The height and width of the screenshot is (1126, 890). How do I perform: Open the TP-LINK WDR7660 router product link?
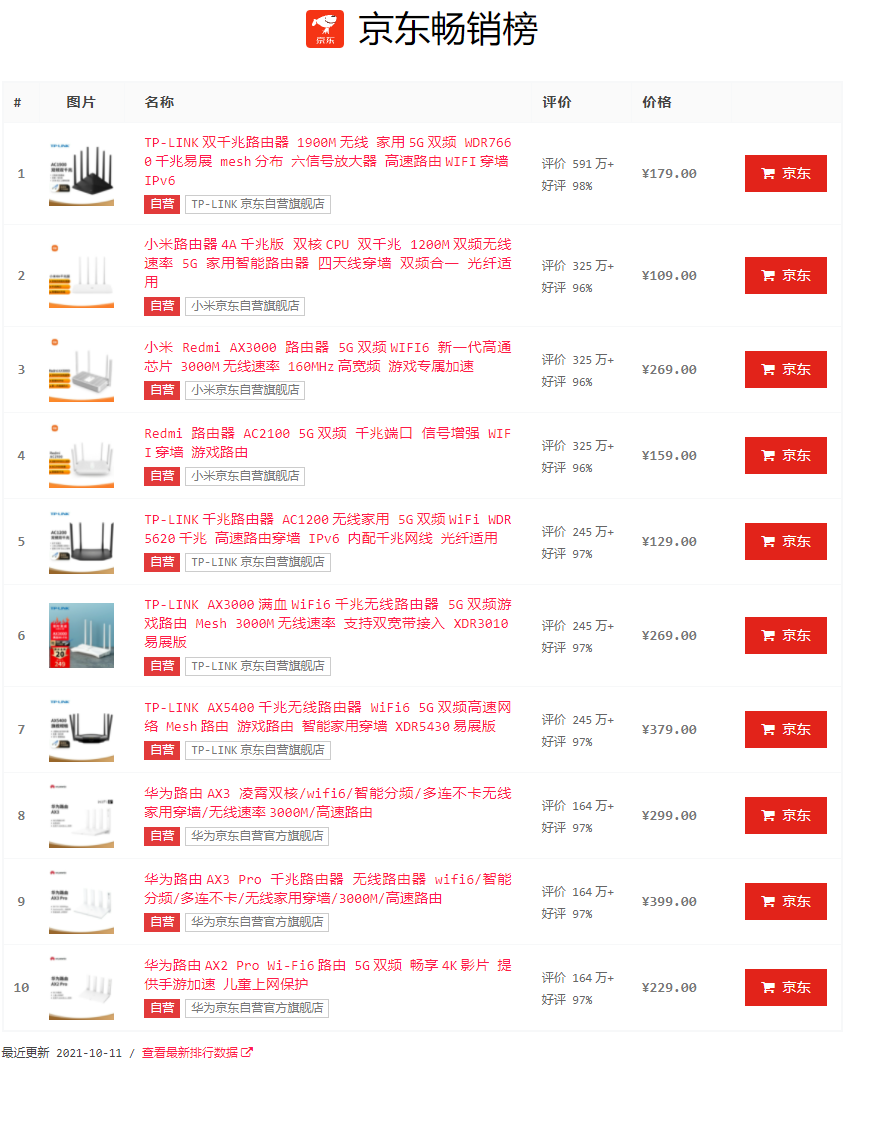point(327,161)
